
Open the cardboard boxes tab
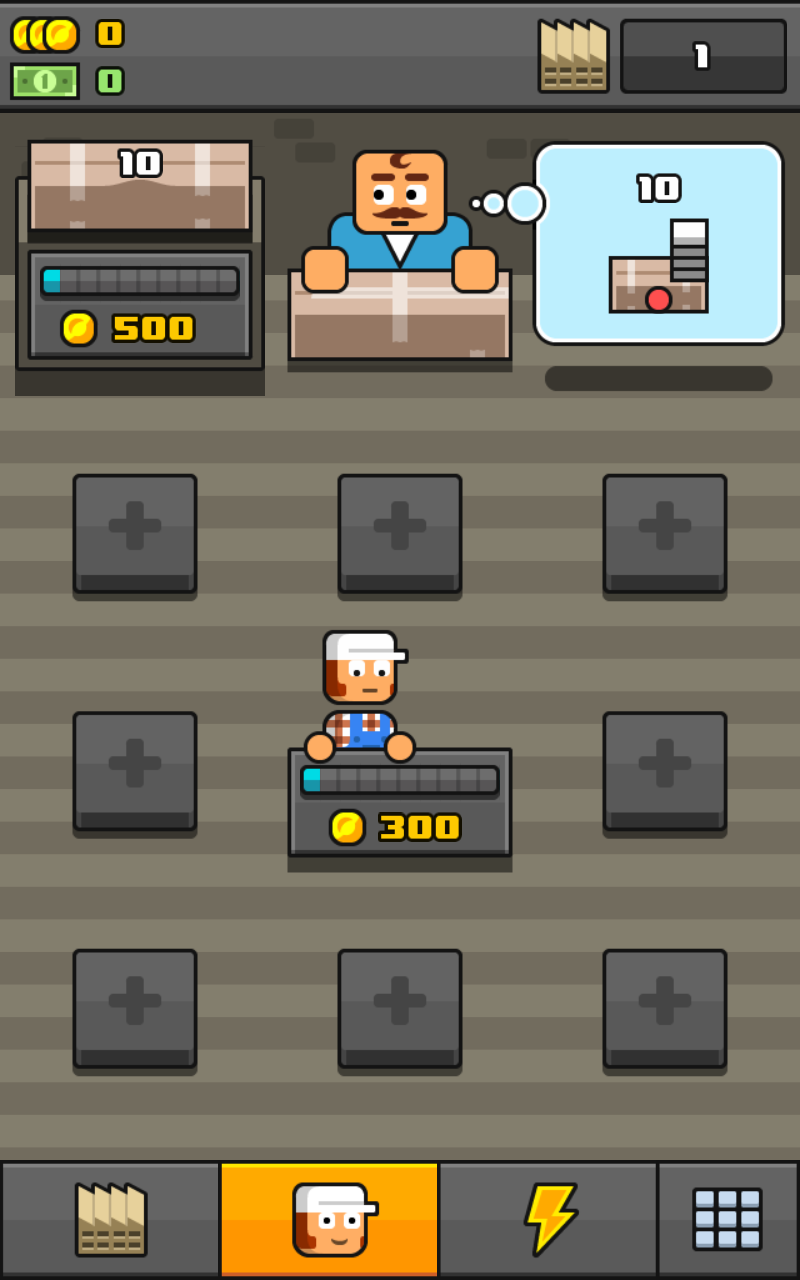(110, 1219)
